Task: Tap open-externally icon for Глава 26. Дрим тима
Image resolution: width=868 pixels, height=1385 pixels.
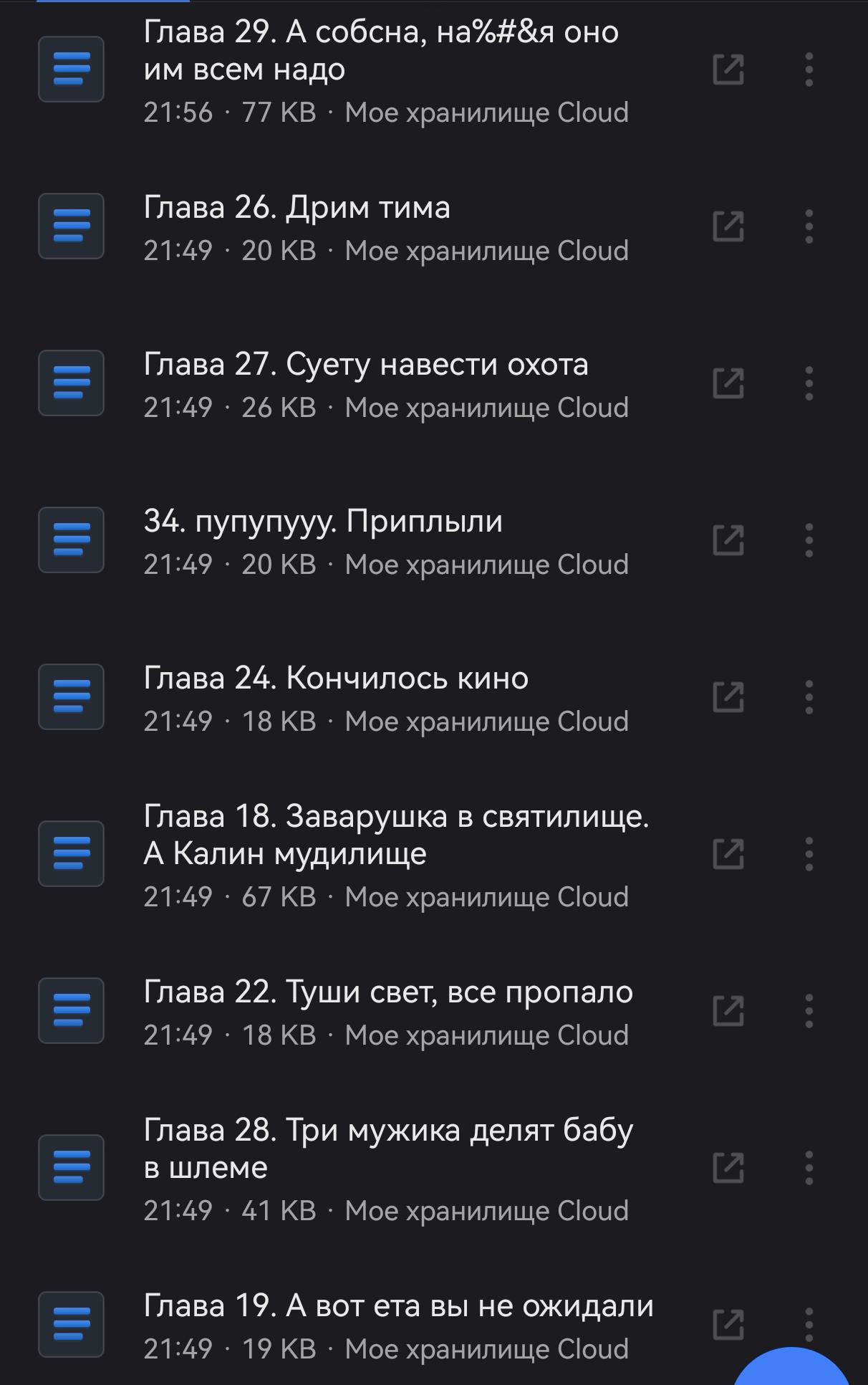Action: [728, 226]
